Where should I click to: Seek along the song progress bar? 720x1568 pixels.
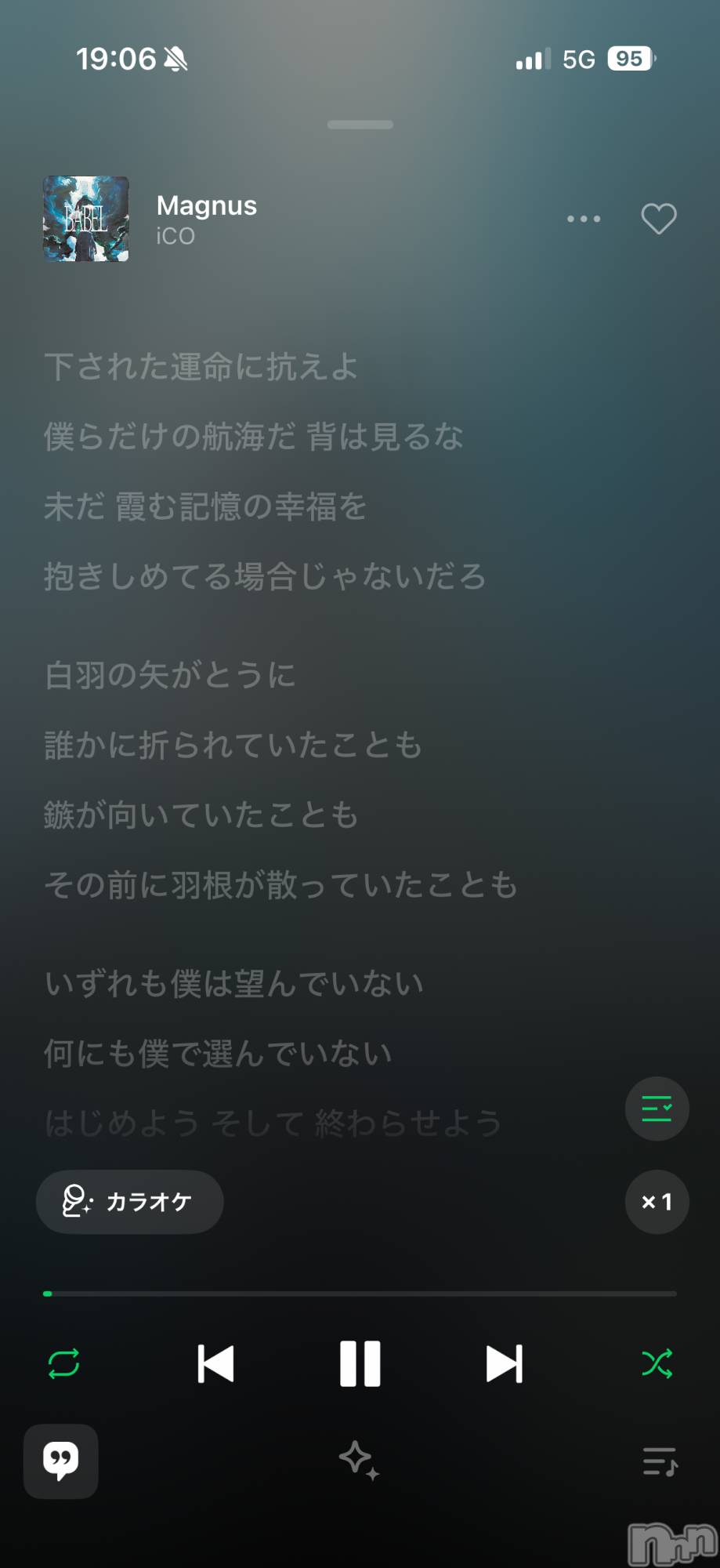(x=360, y=1294)
